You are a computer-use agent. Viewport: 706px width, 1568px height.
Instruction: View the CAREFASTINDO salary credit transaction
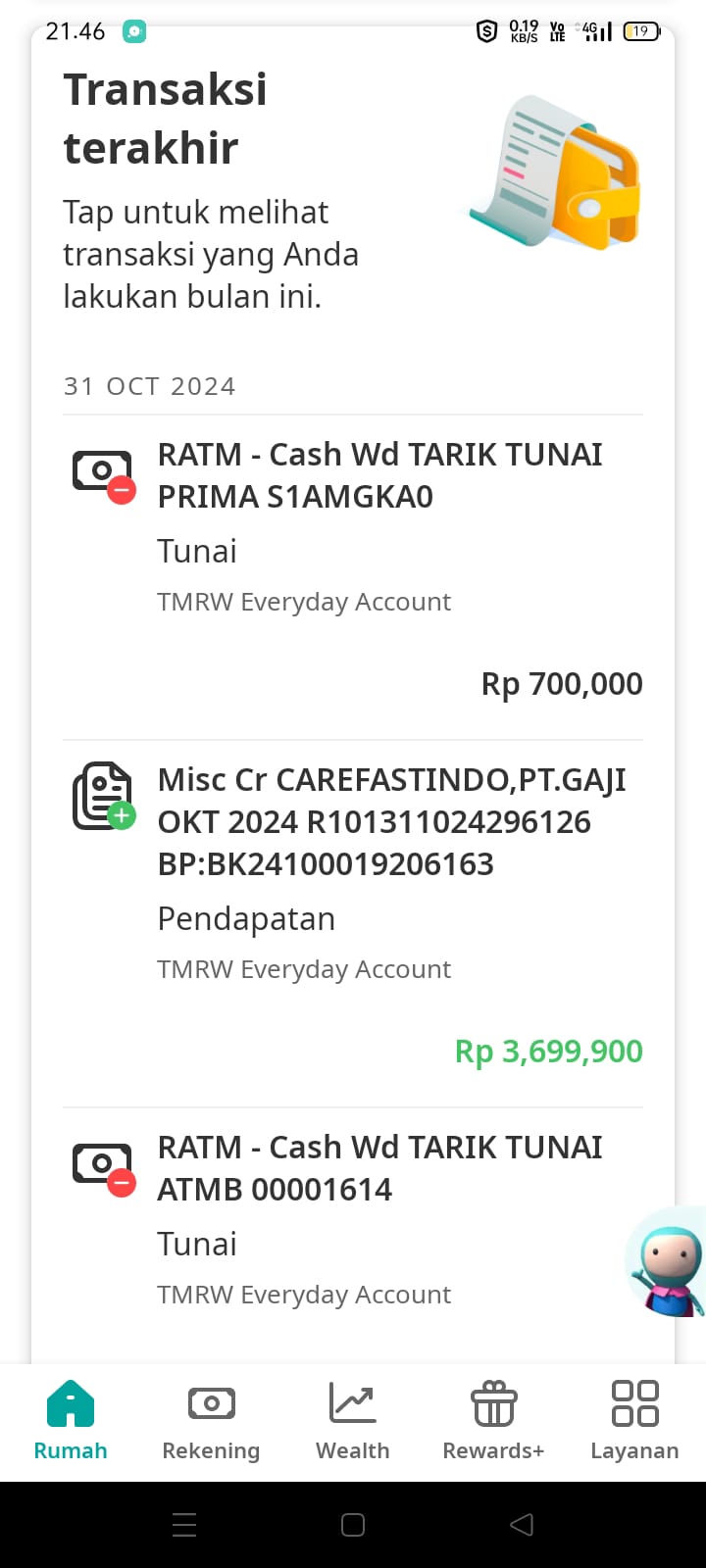[x=353, y=923]
